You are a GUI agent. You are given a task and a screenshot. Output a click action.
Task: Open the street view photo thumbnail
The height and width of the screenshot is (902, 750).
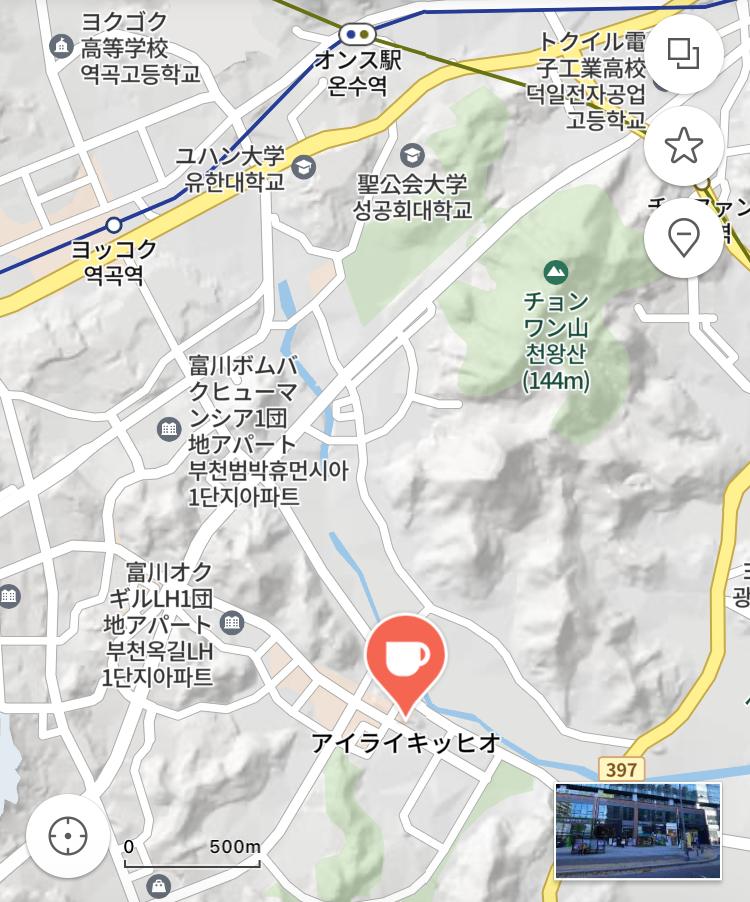click(638, 831)
